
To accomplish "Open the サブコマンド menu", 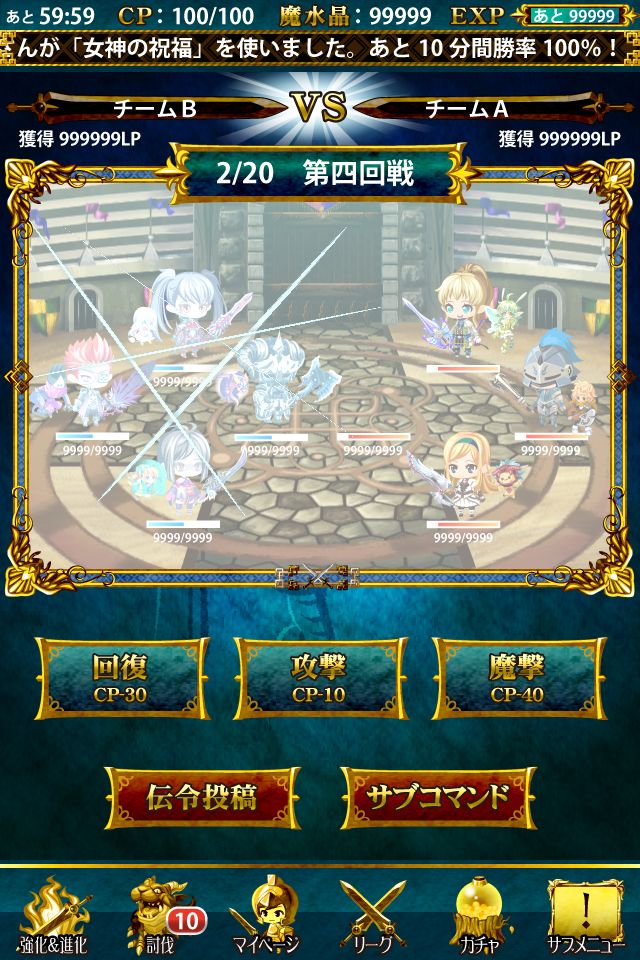I will (x=438, y=797).
